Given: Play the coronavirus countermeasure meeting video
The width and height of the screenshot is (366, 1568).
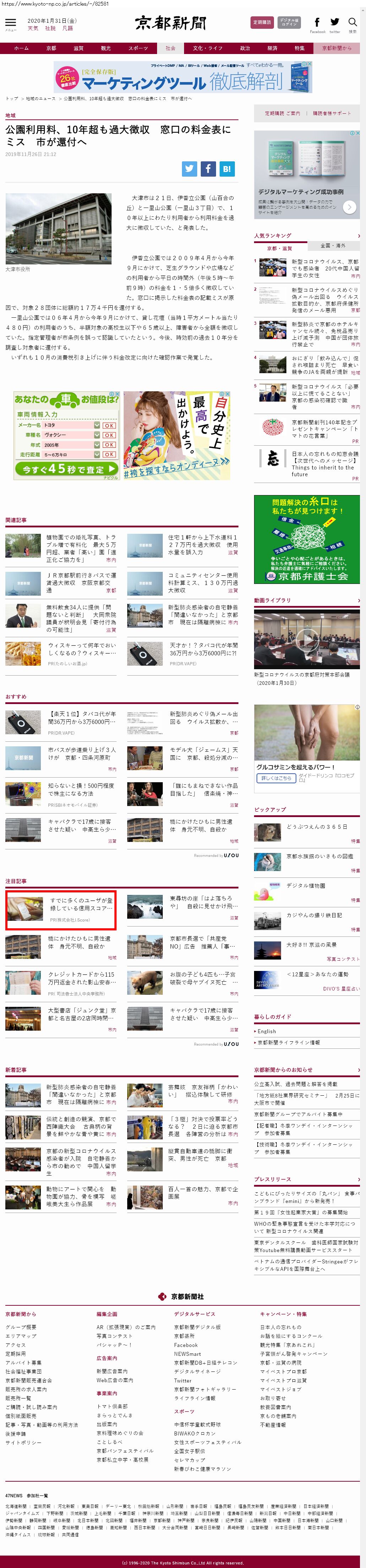Looking at the screenshot, I should pos(306,639).
